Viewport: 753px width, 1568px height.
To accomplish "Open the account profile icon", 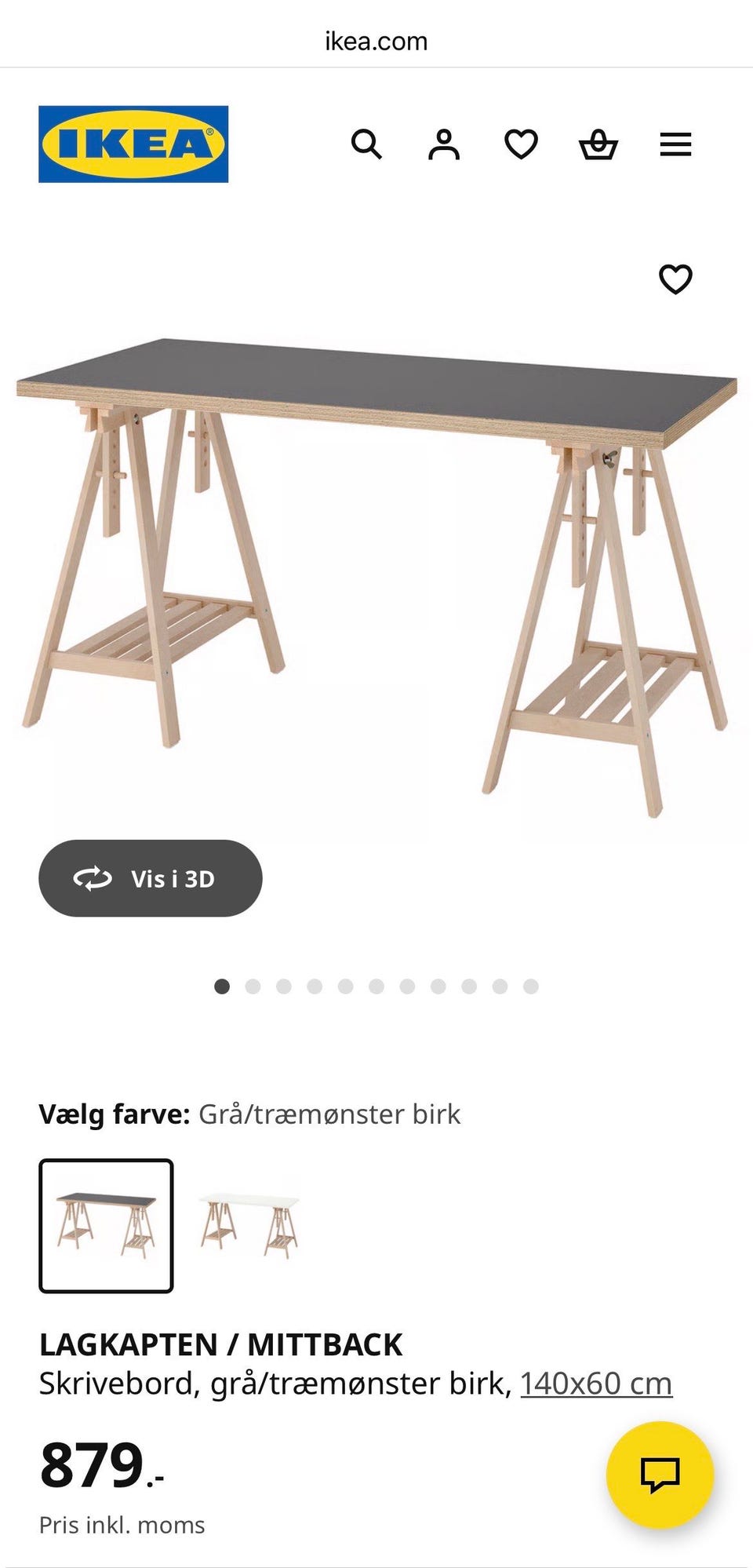I will click(445, 144).
